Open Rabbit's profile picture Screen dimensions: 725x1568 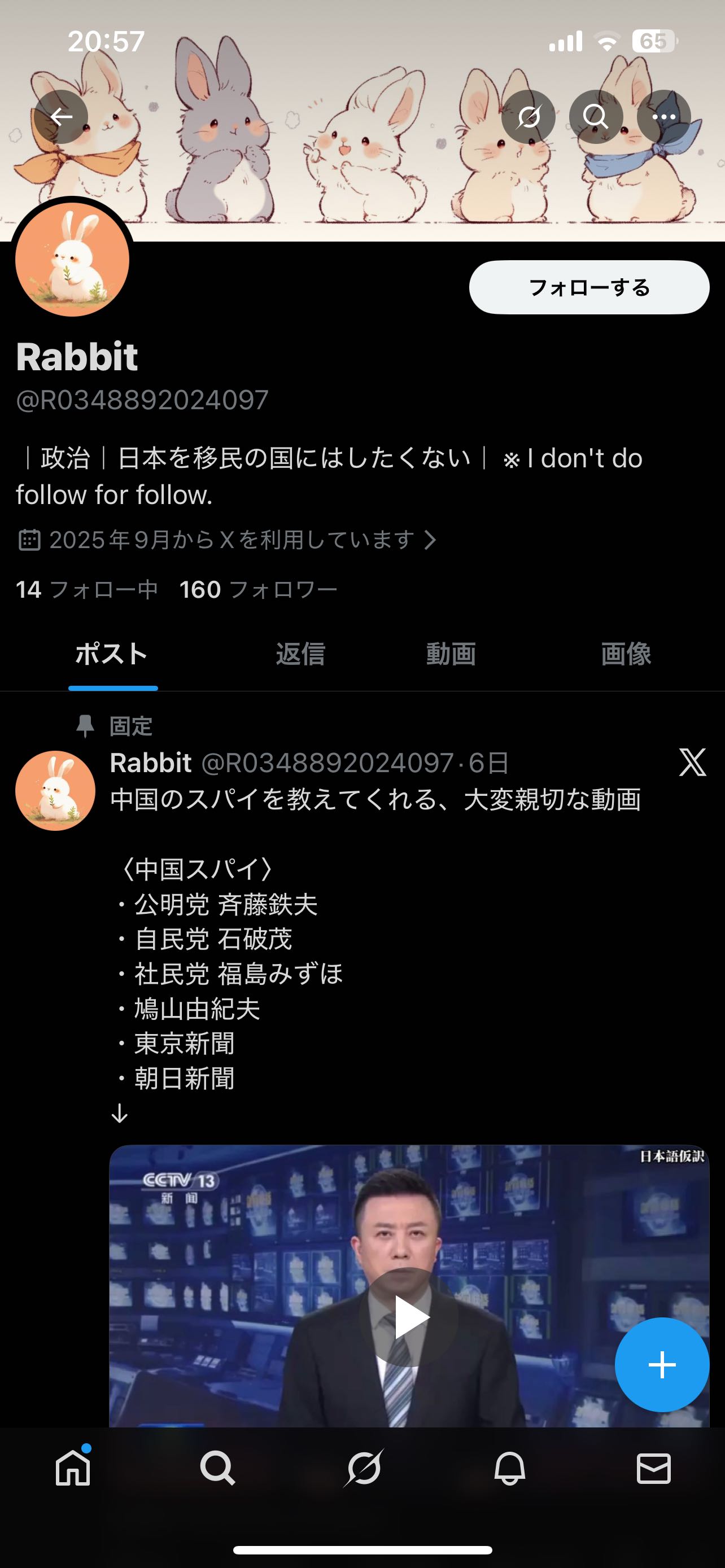(72, 260)
